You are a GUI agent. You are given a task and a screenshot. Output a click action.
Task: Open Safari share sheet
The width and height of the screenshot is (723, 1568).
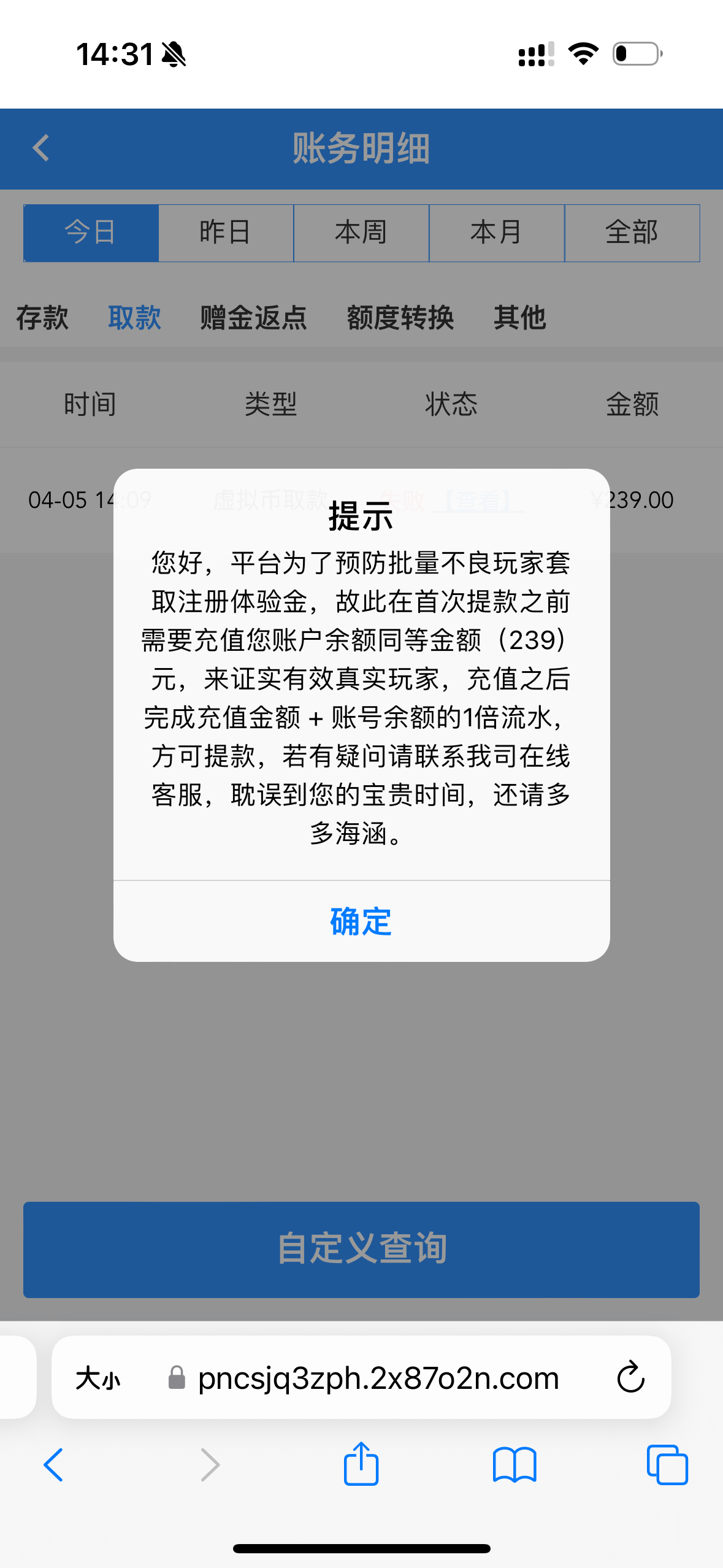361,1464
